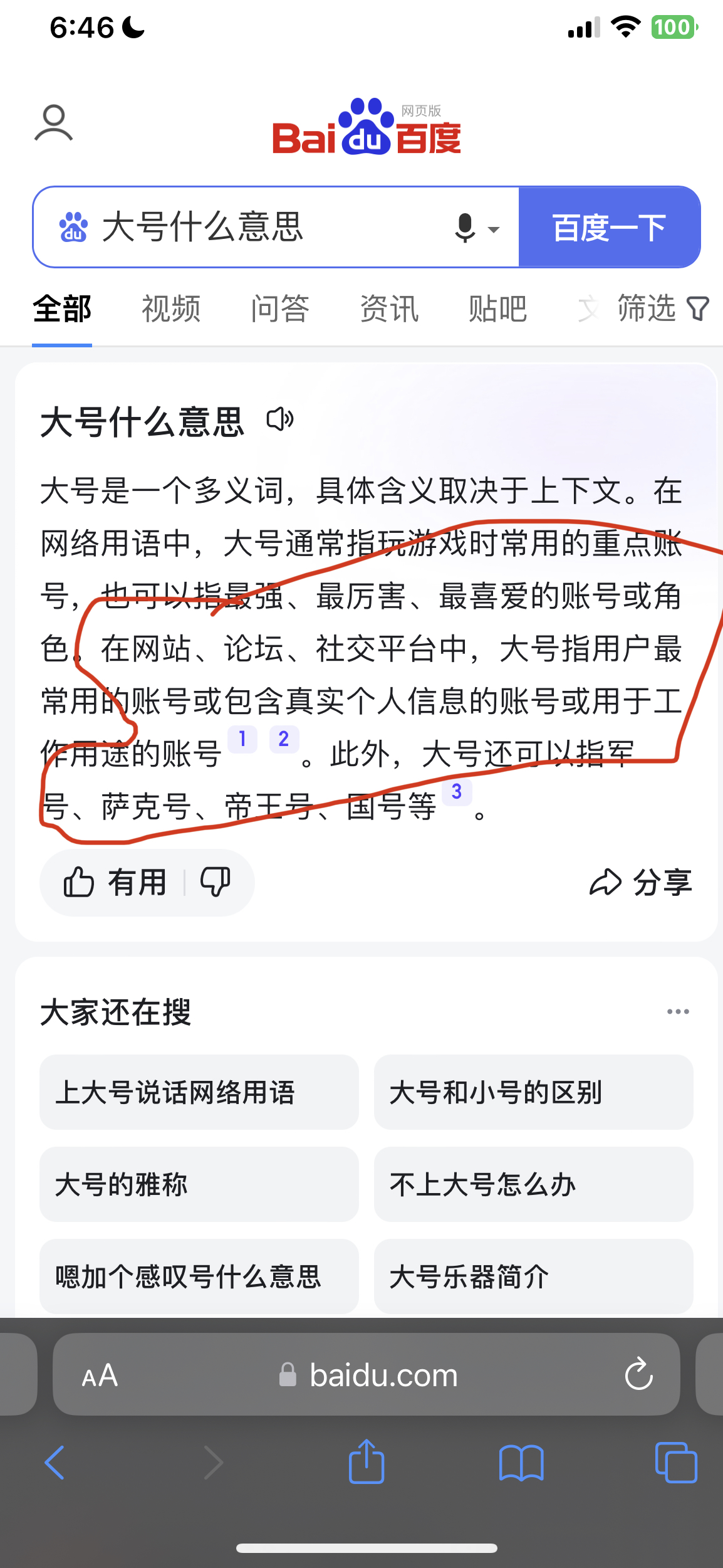Switch to the 资讯 tab

pos(389,308)
